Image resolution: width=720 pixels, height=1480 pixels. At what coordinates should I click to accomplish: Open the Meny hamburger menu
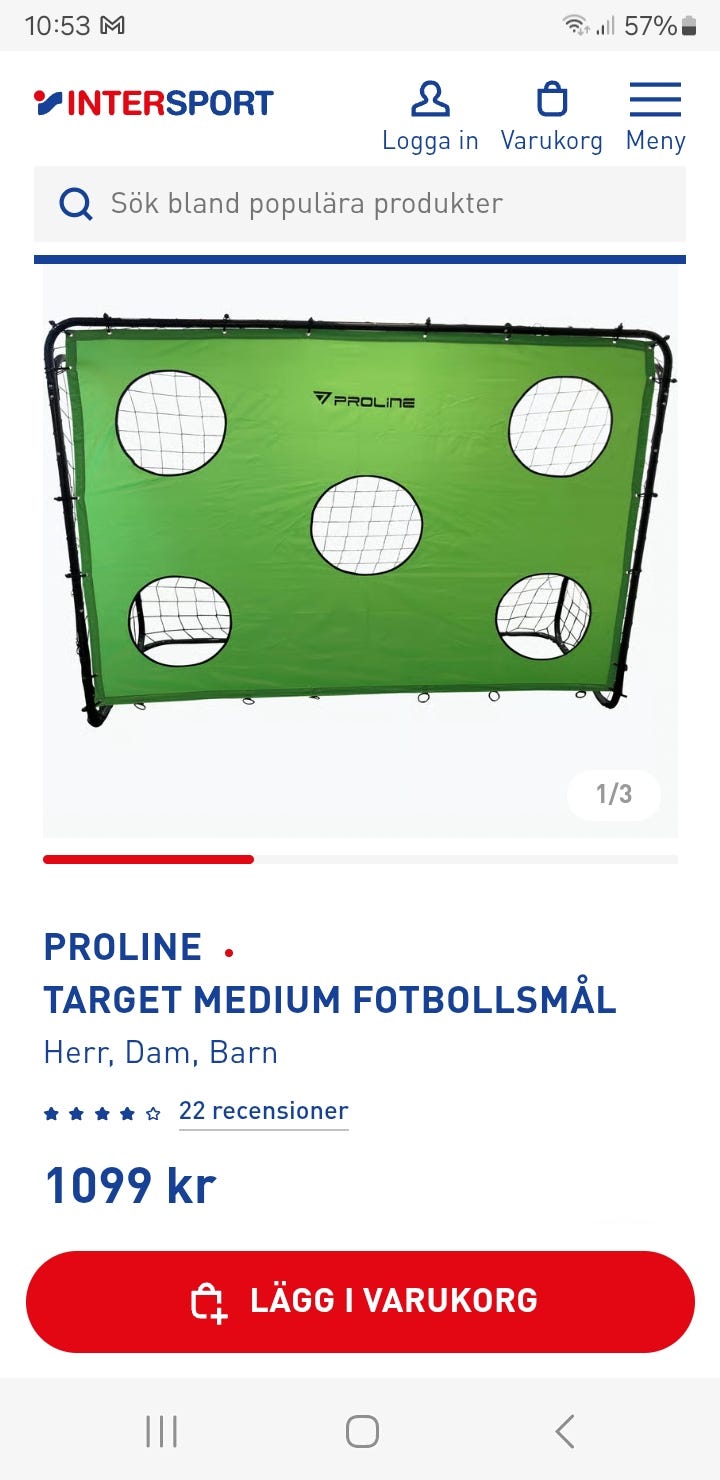pyautogui.click(x=655, y=117)
